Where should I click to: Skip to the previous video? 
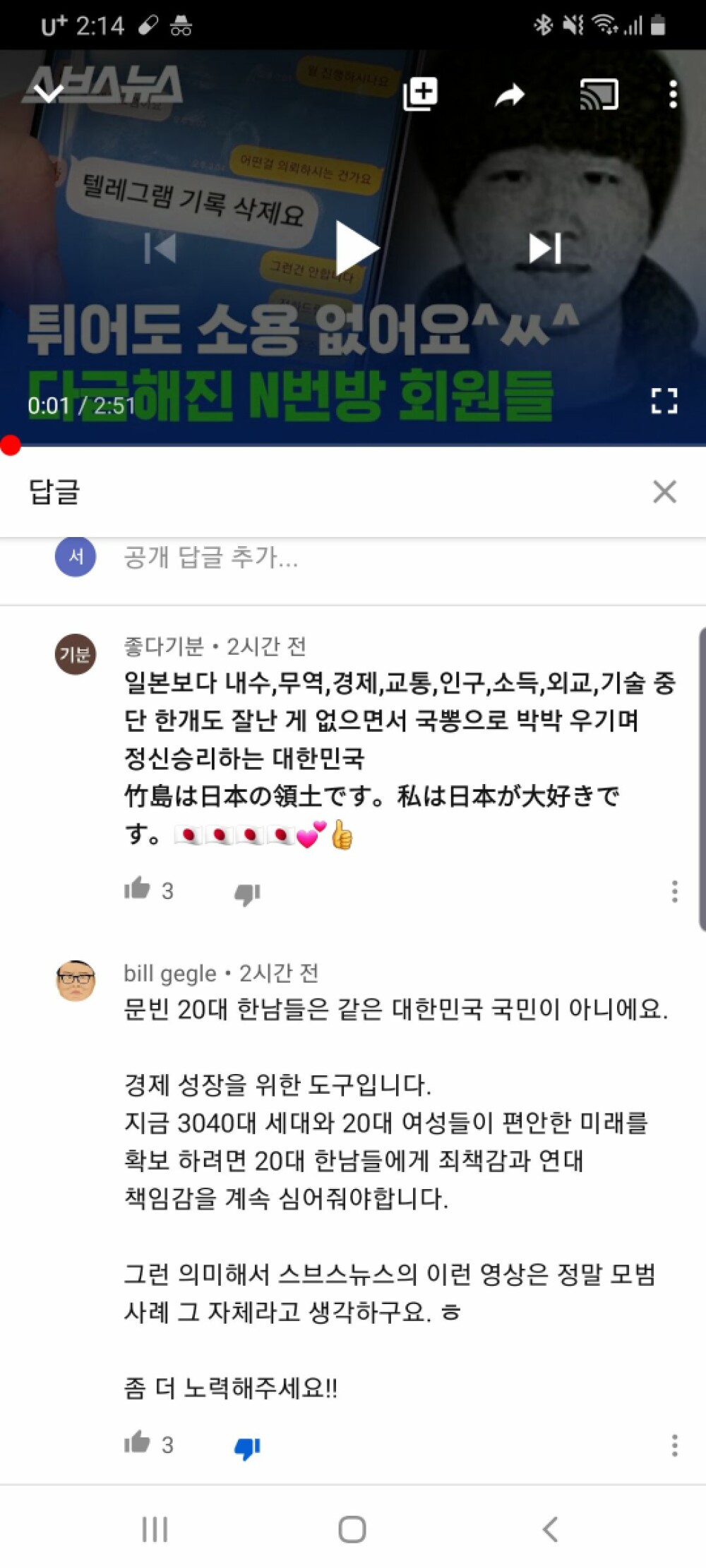coord(160,248)
